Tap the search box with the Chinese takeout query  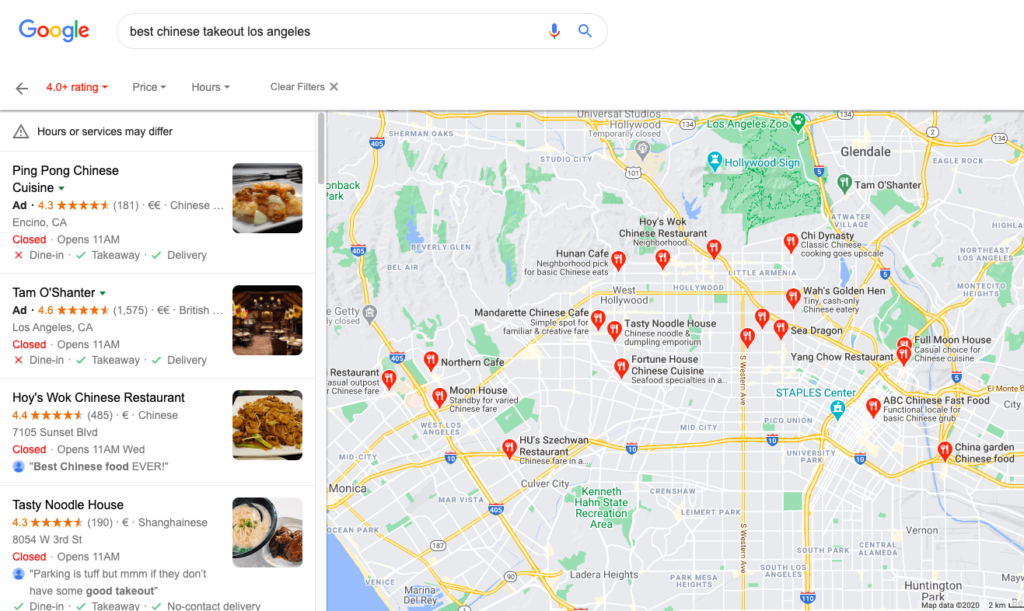point(330,31)
